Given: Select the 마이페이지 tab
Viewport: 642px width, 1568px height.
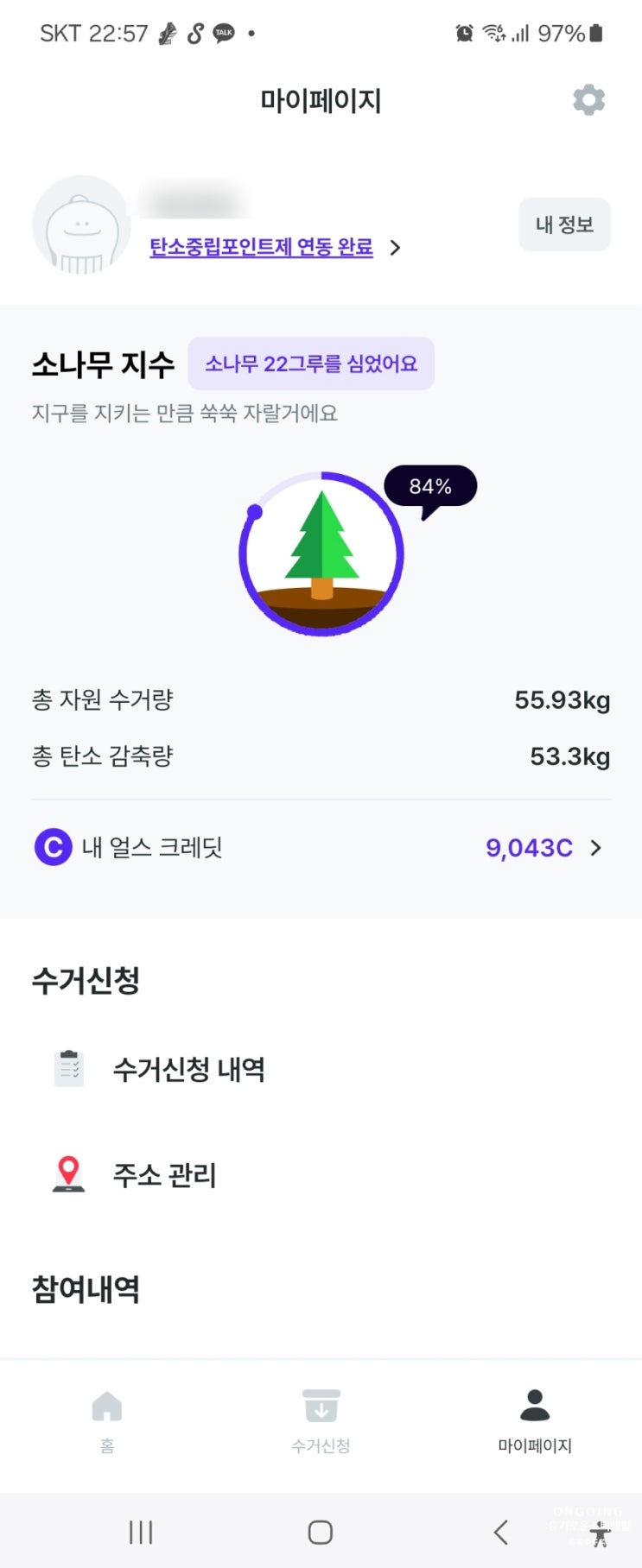Looking at the screenshot, I should pos(535,1419).
